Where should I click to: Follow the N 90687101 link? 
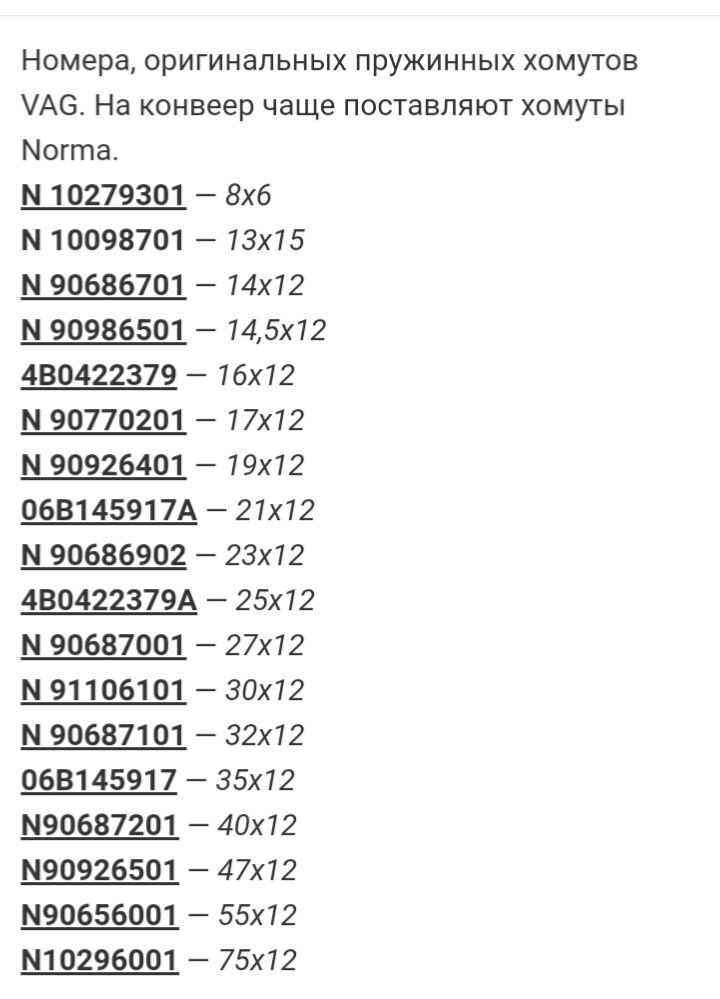coord(103,736)
